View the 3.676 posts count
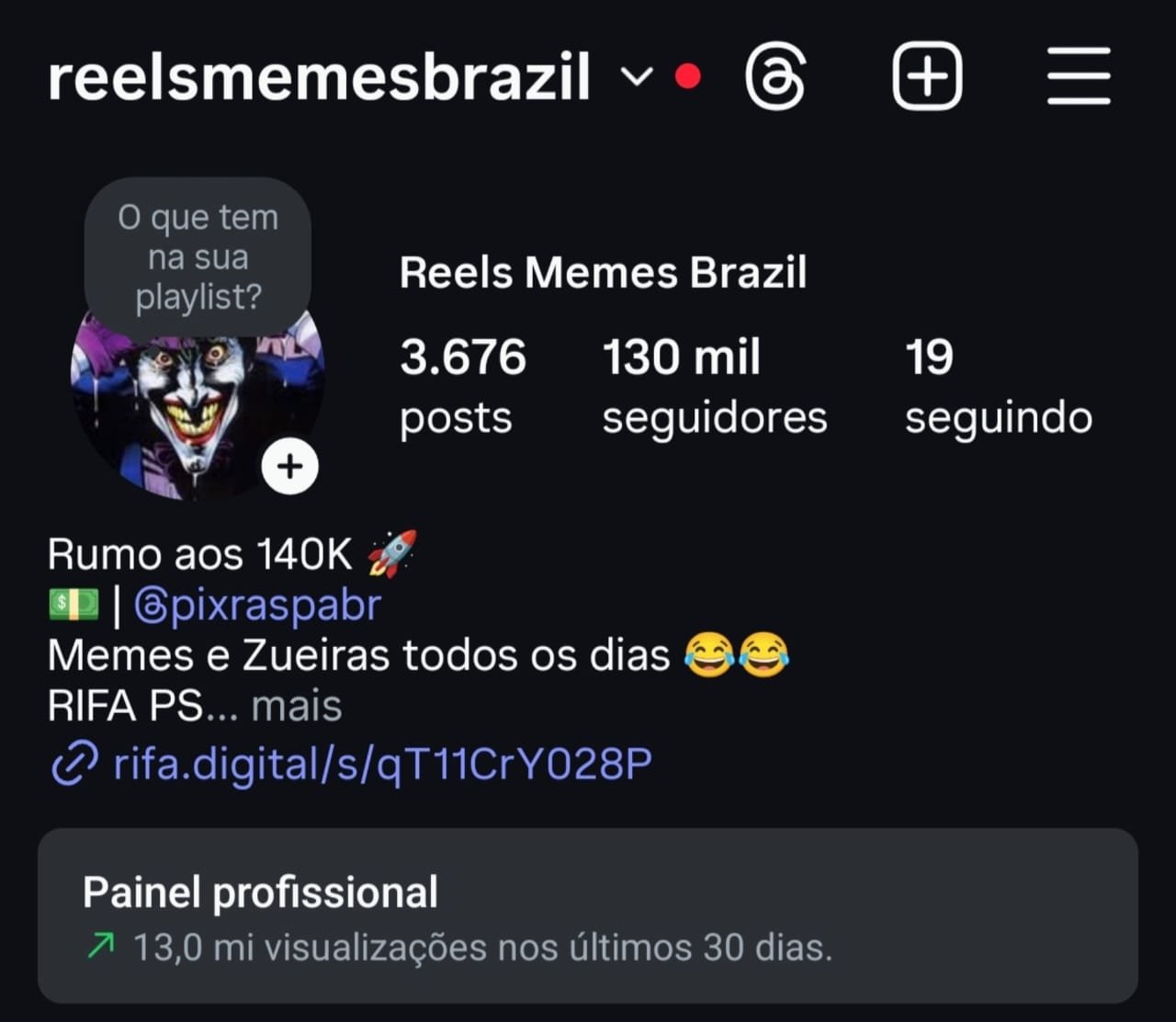 (462, 384)
